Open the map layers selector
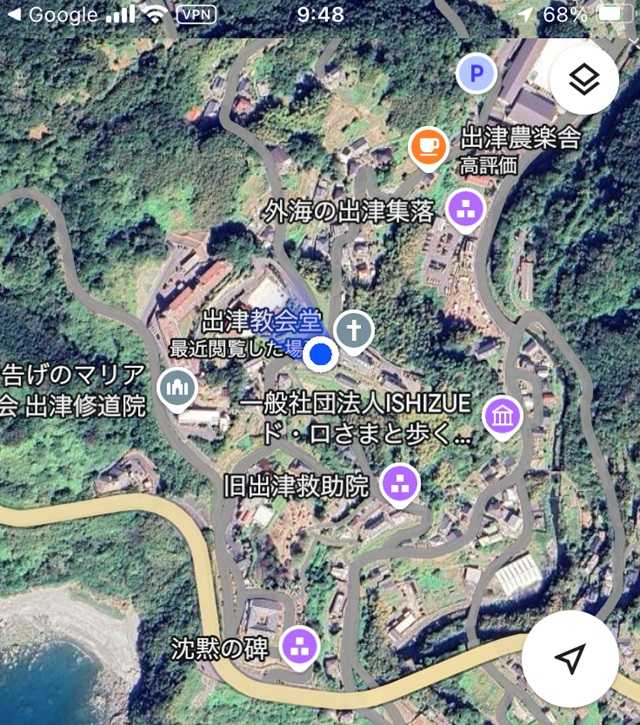 (x=584, y=80)
